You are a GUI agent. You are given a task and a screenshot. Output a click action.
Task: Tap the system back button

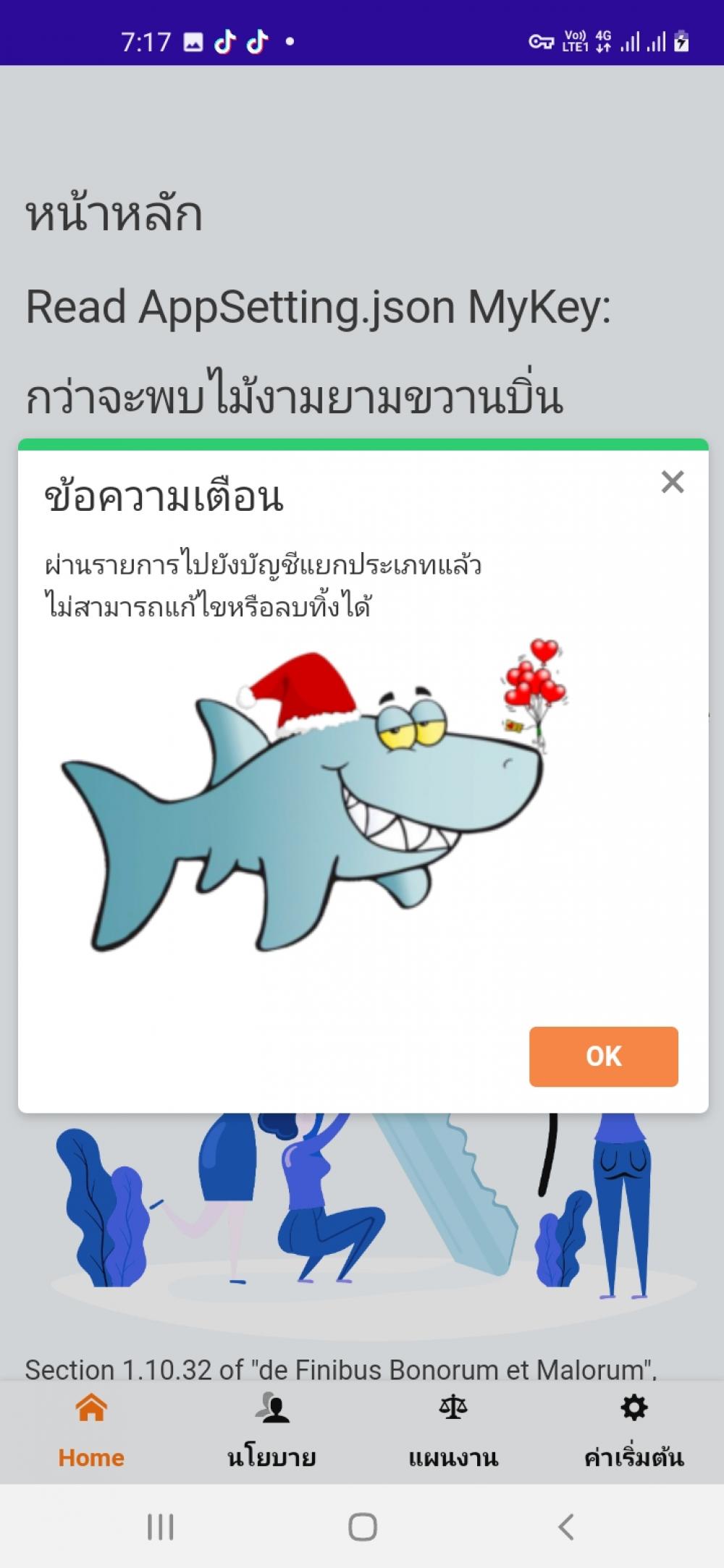565,1527
